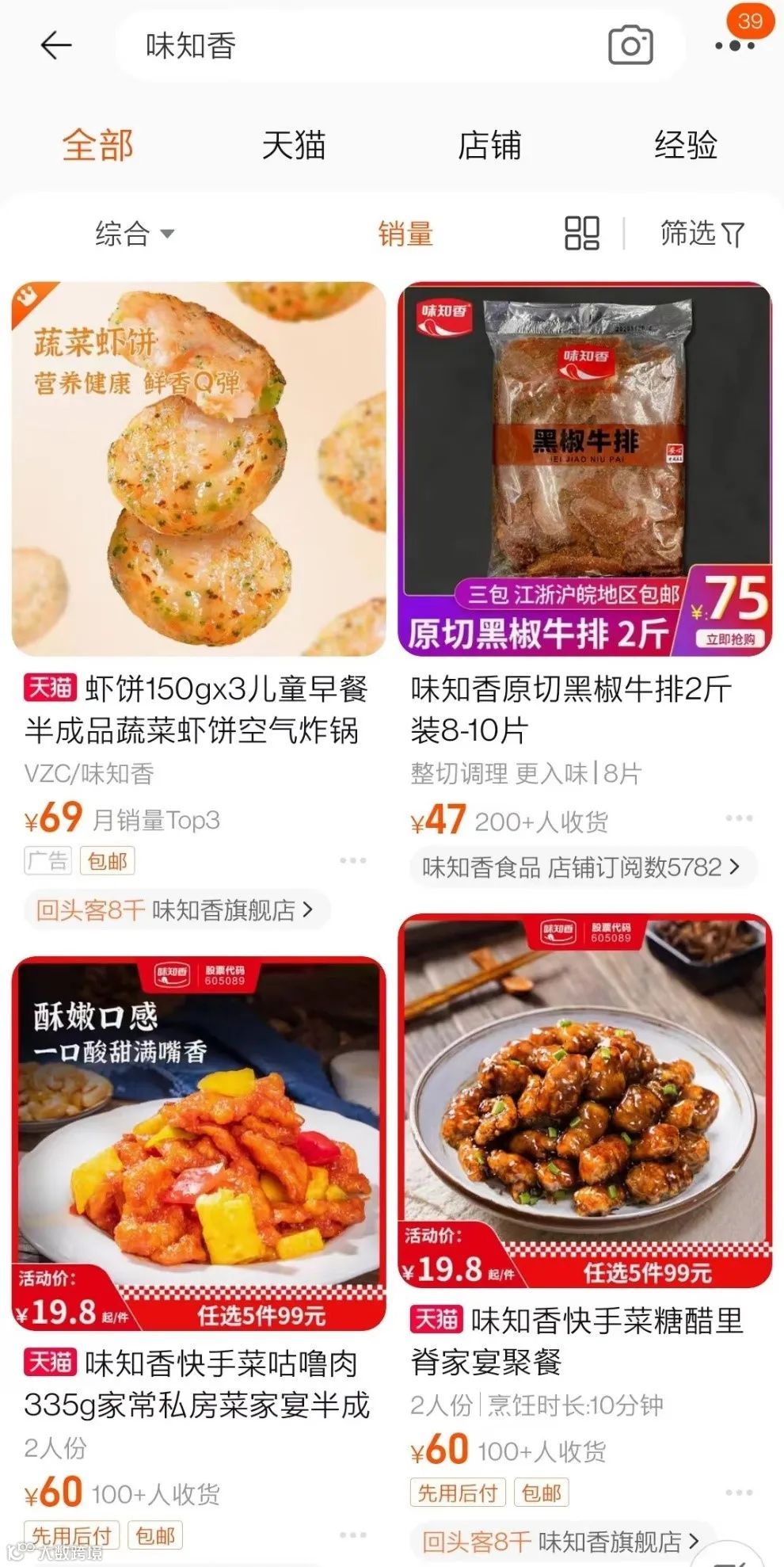
Task: Open the 筛选 filter panel
Action: pyautogui.click(x=702, y=234)
